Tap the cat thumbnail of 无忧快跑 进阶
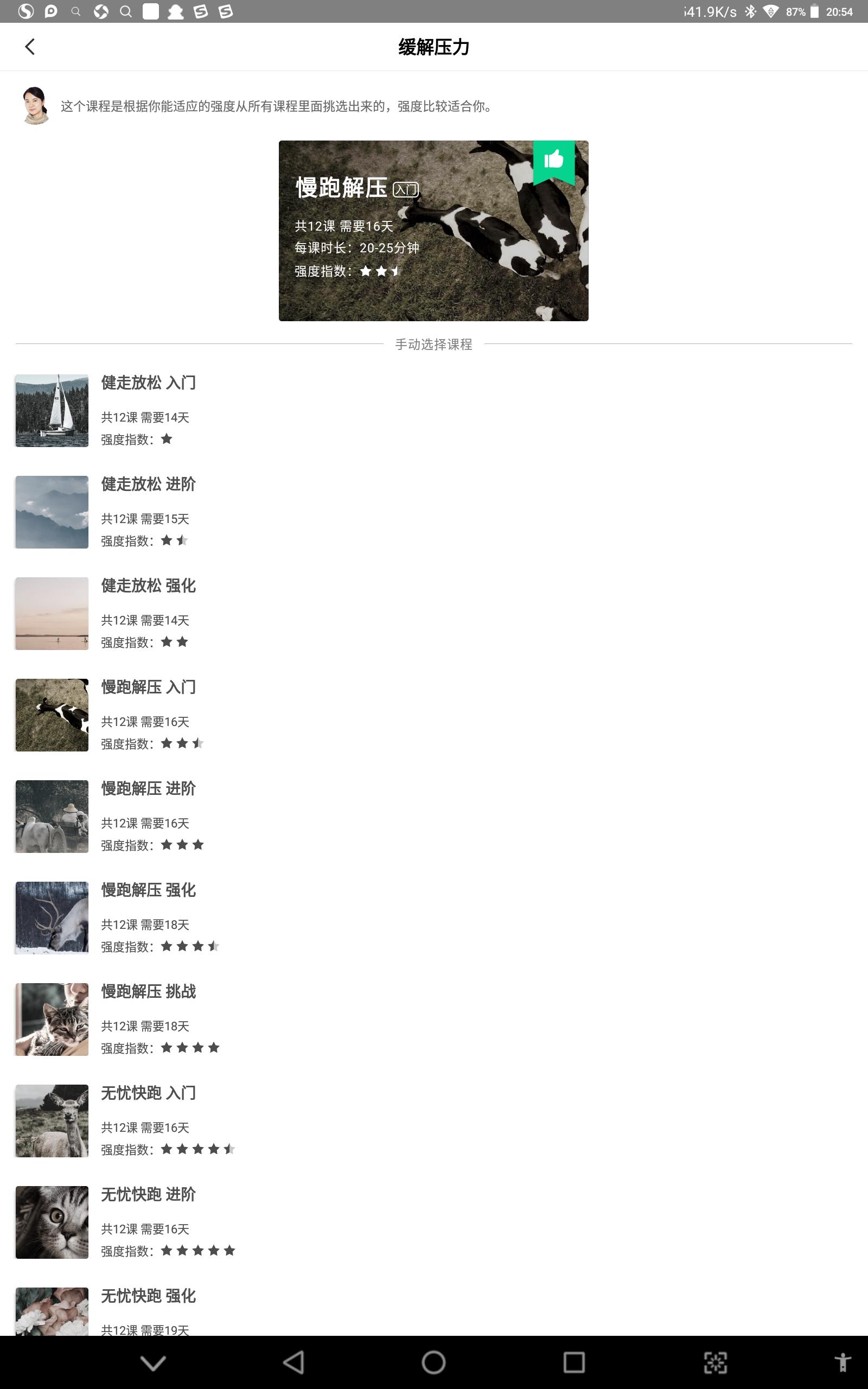 pos(51,1221)
